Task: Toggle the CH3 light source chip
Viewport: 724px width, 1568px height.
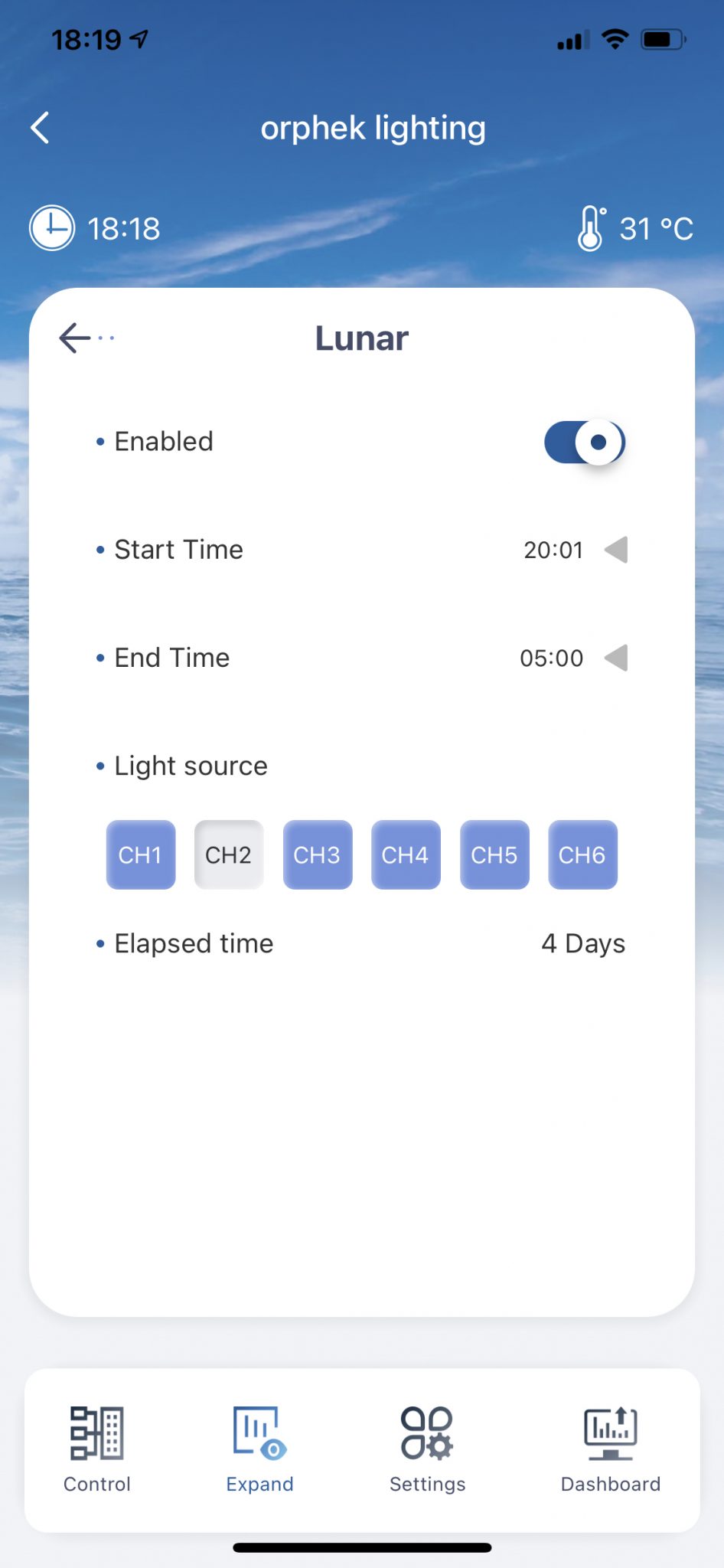Action: 318,855
